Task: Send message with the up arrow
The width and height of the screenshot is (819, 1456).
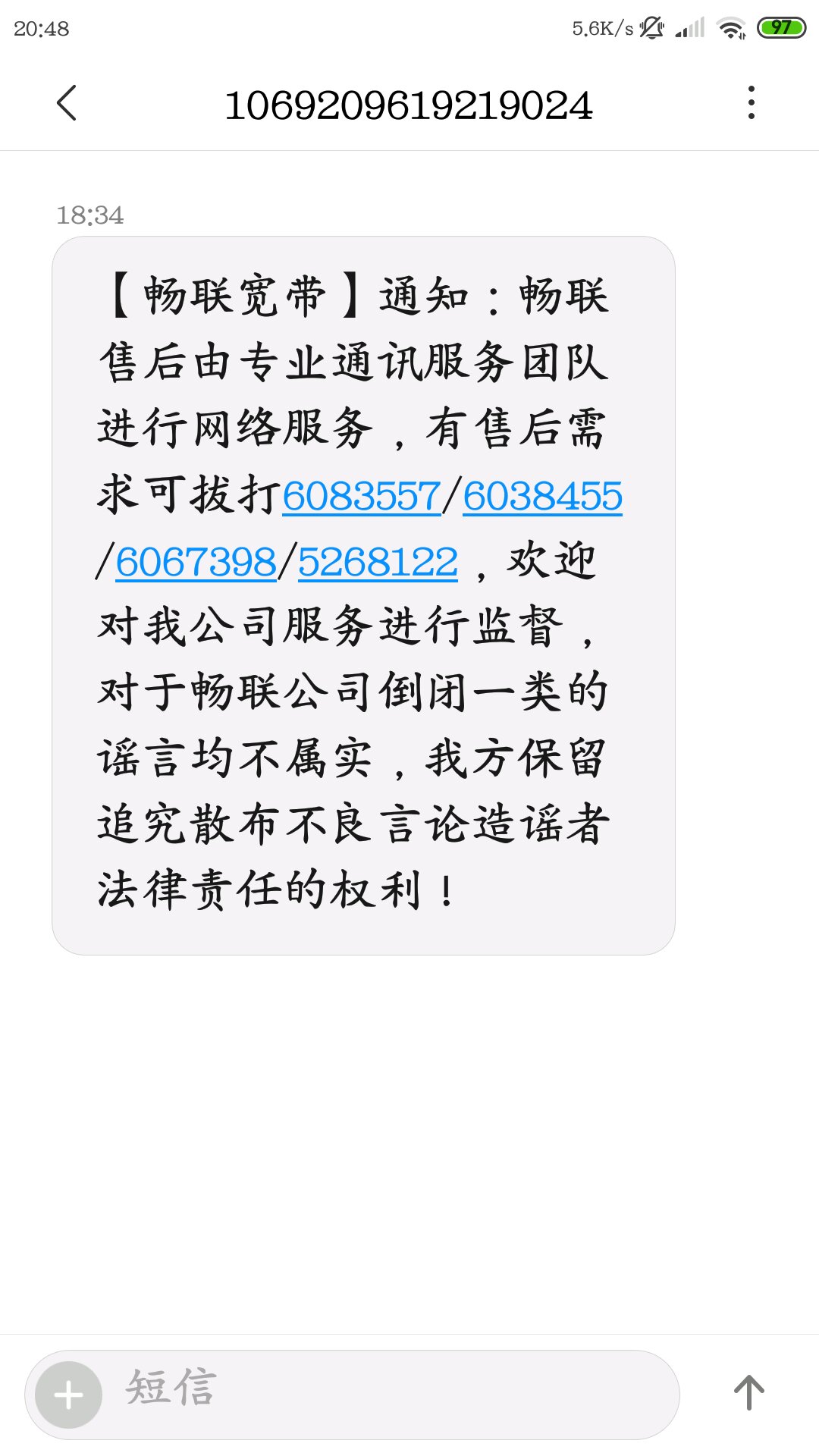Action: point(749,1393)
